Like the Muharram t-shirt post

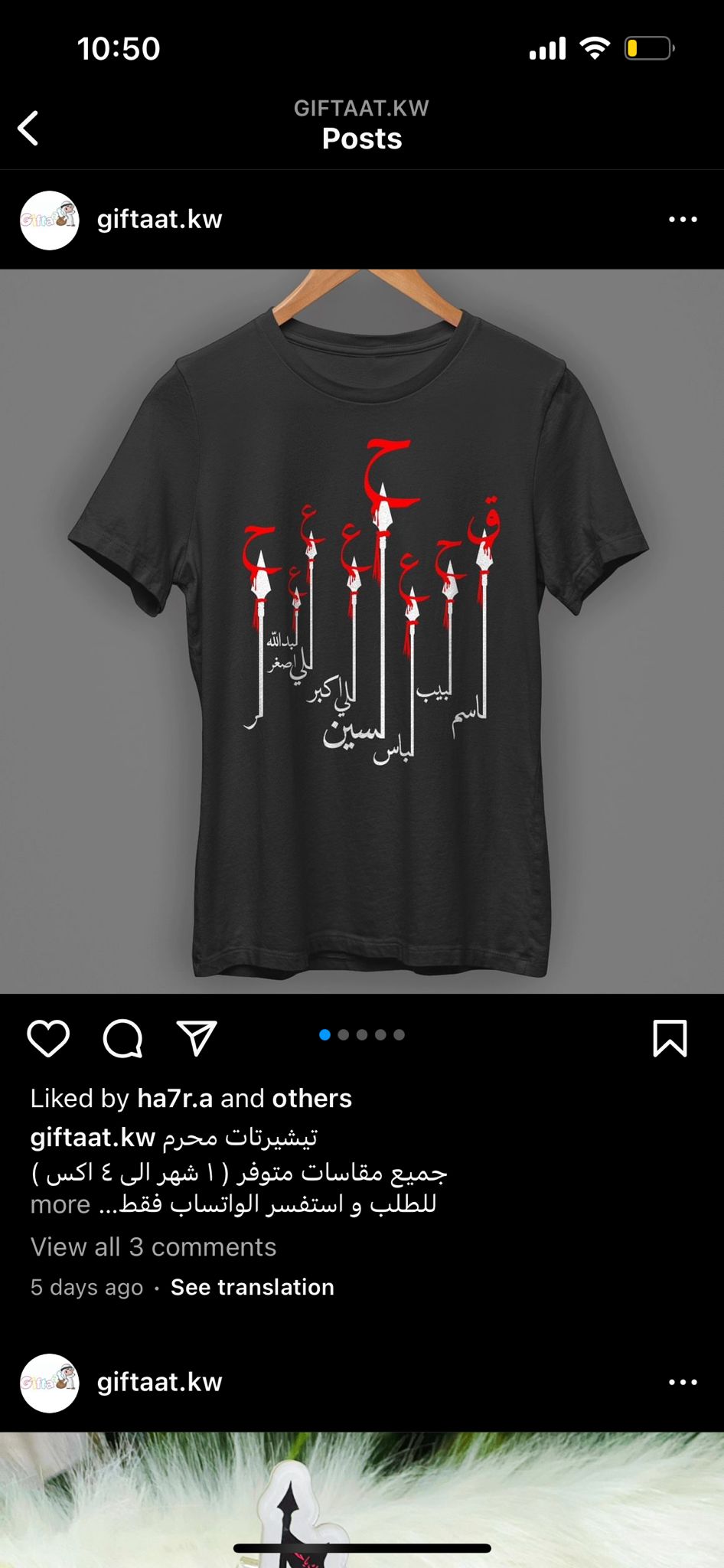click(48, 1039)
